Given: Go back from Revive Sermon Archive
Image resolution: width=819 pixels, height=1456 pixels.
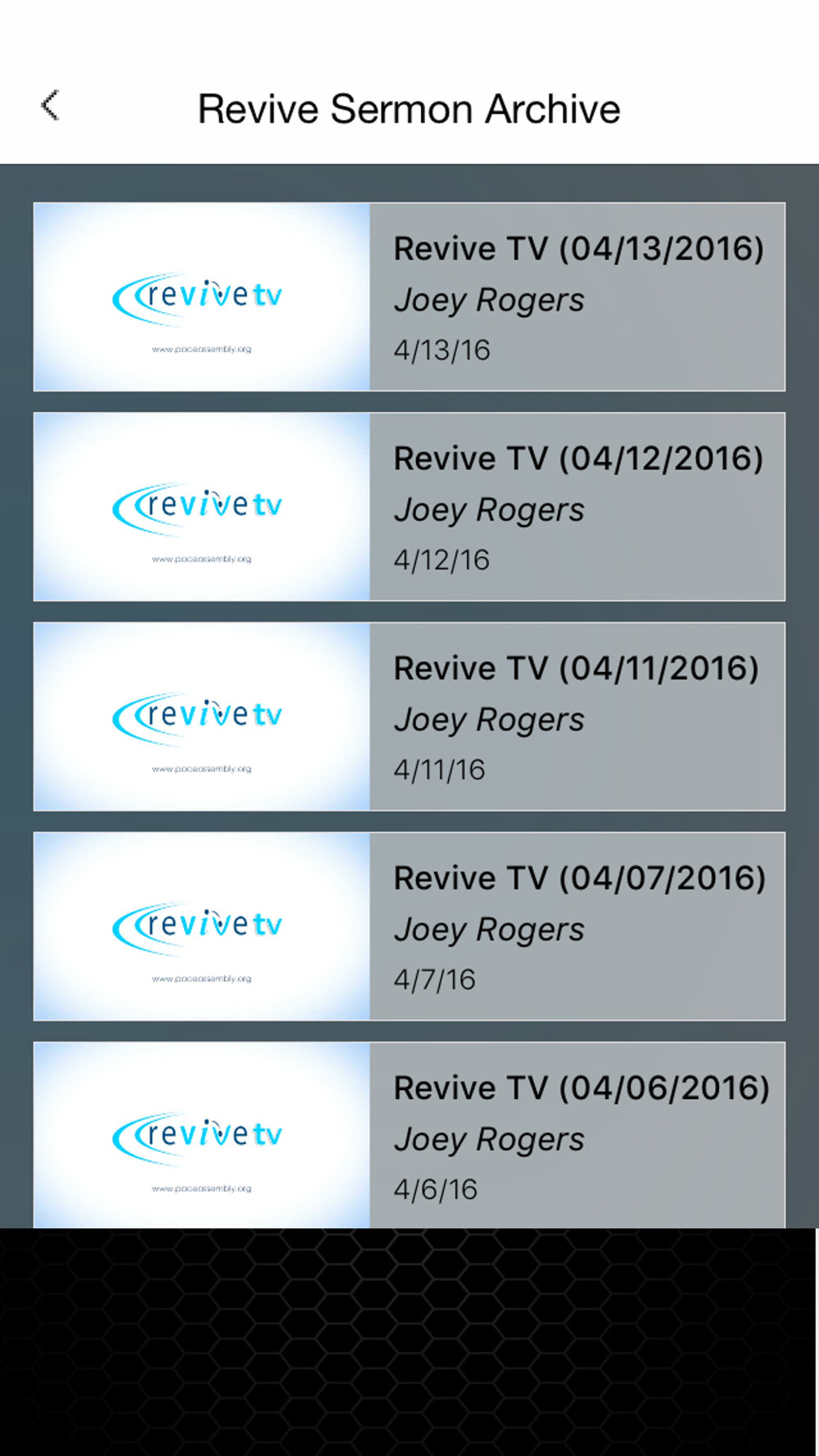Looking at the screenshot, I should click(x=50, y=106).
